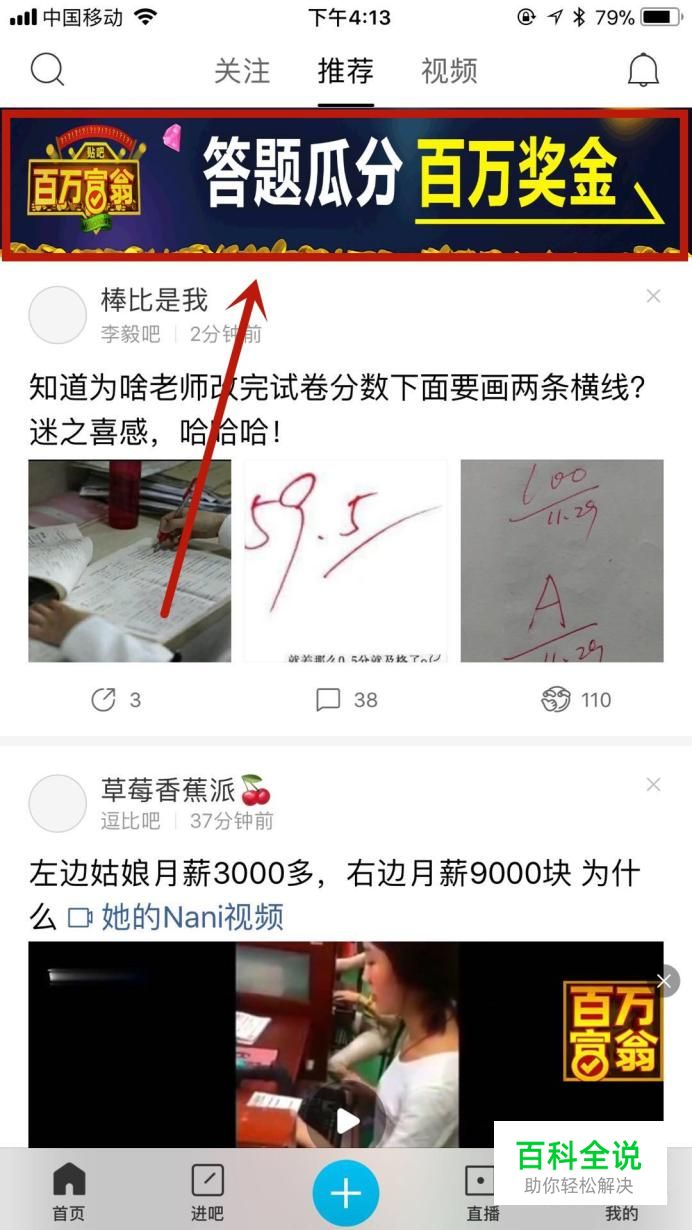
Task: Open comments with 38 replies
Action: pos(346,700)
